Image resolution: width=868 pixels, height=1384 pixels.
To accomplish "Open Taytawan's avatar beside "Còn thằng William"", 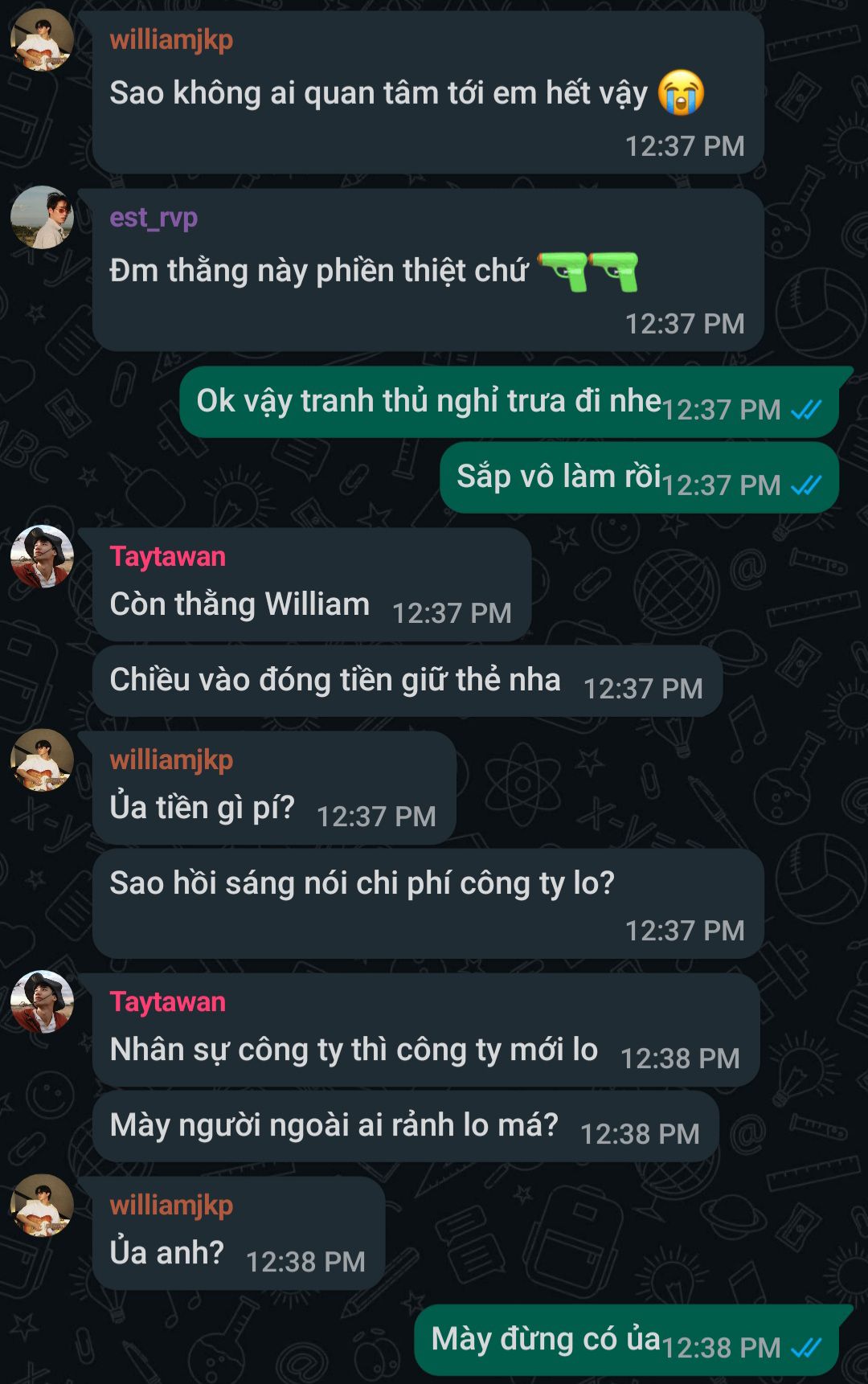I will pos(42,556).
